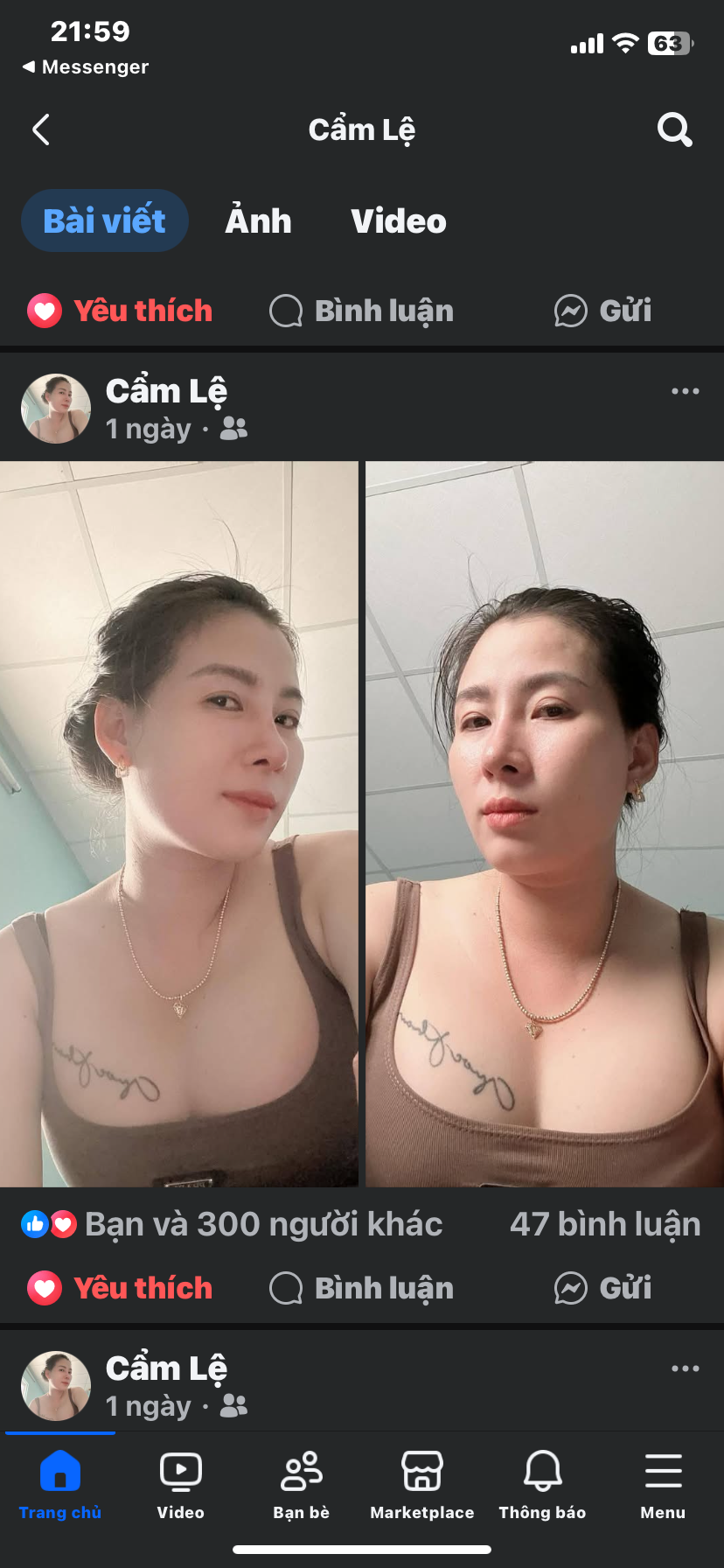Switch to the Ảnh tab
This screenshot has height=1568, width=724.
coord(258,221)
